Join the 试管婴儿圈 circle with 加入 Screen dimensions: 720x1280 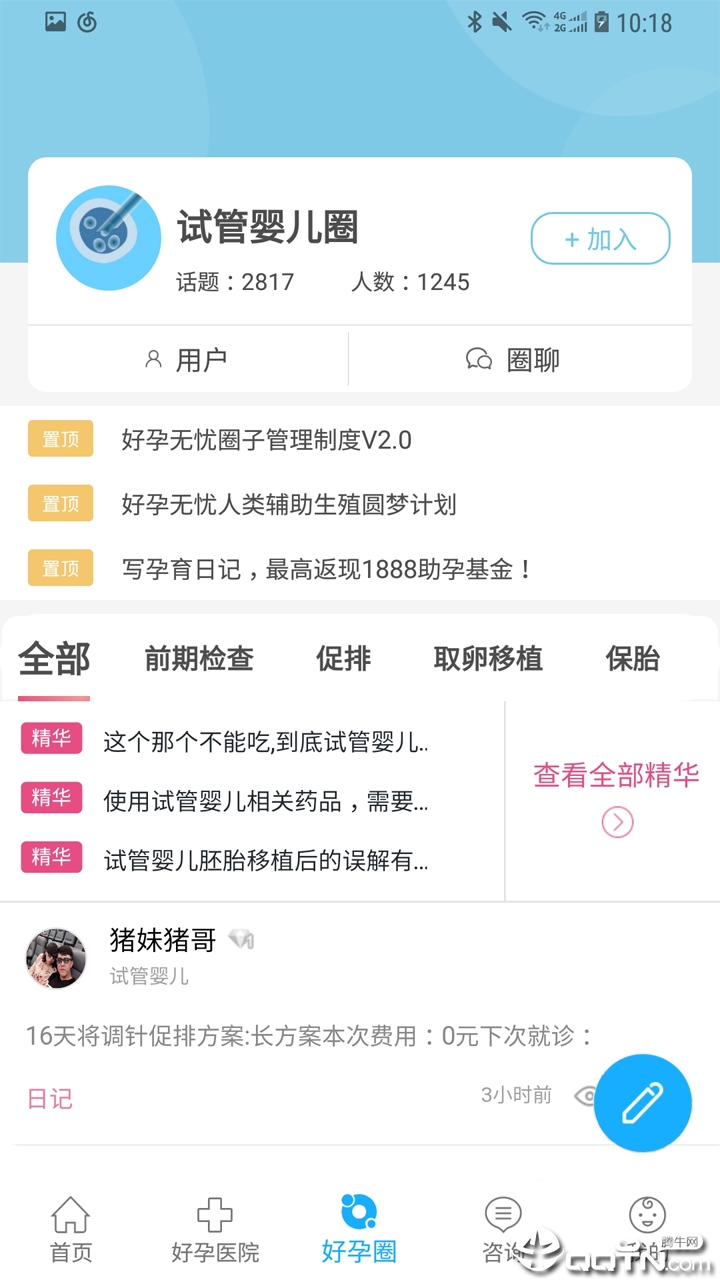point(599,239)
